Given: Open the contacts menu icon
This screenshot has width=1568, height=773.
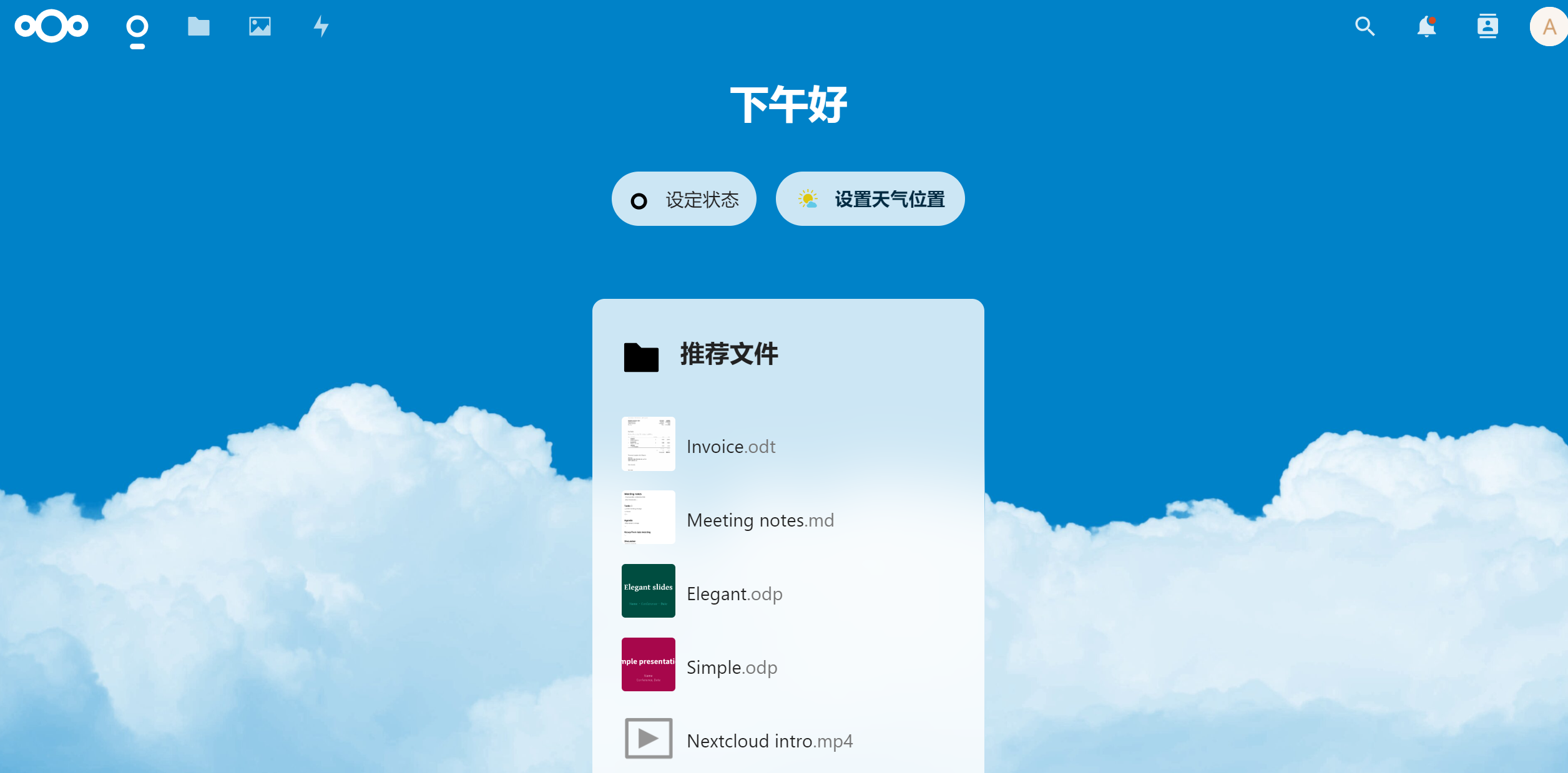Looking at the screenshot, I should coord(1487,26).
